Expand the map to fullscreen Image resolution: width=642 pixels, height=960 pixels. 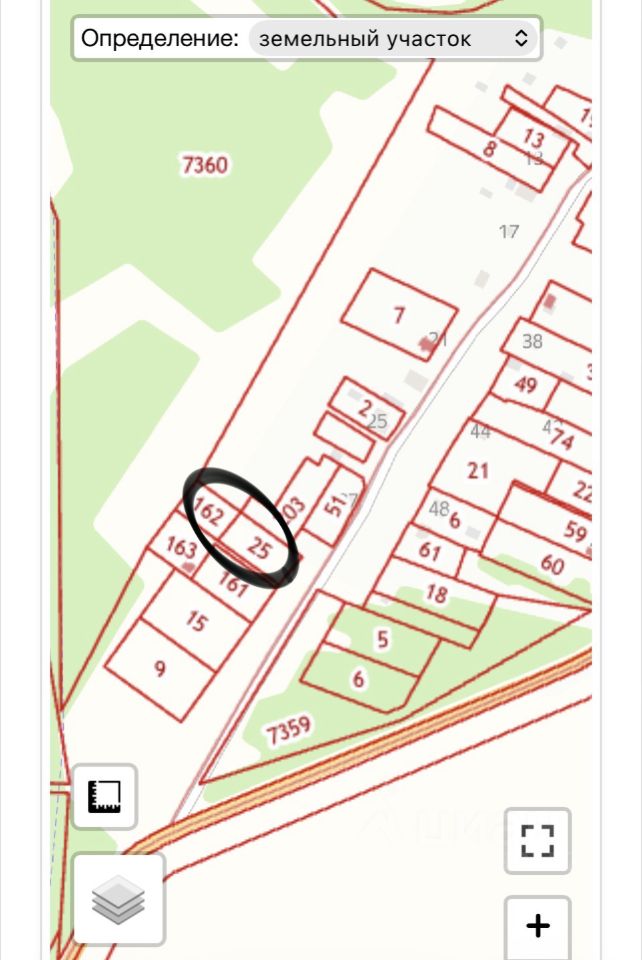[537, 841]
